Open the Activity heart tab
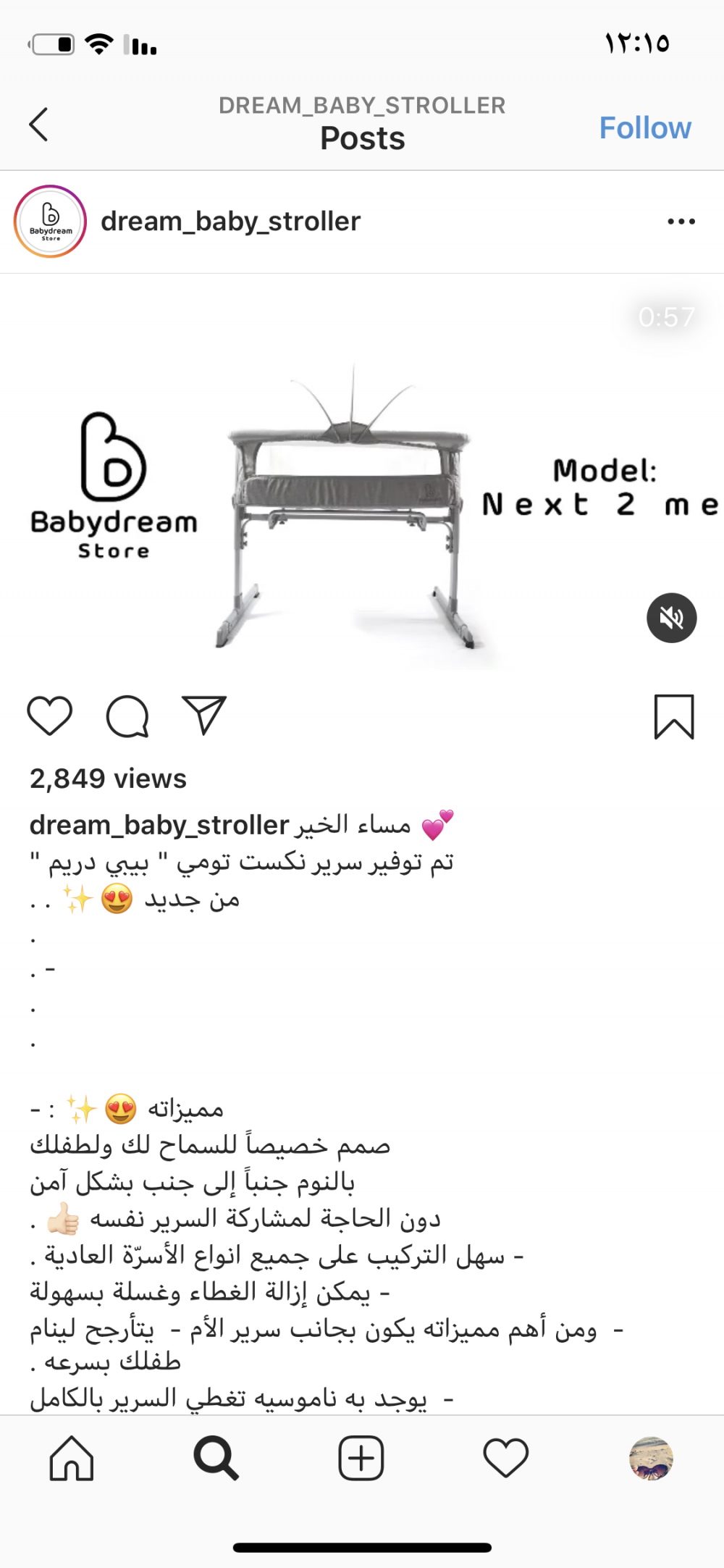 505,1458
